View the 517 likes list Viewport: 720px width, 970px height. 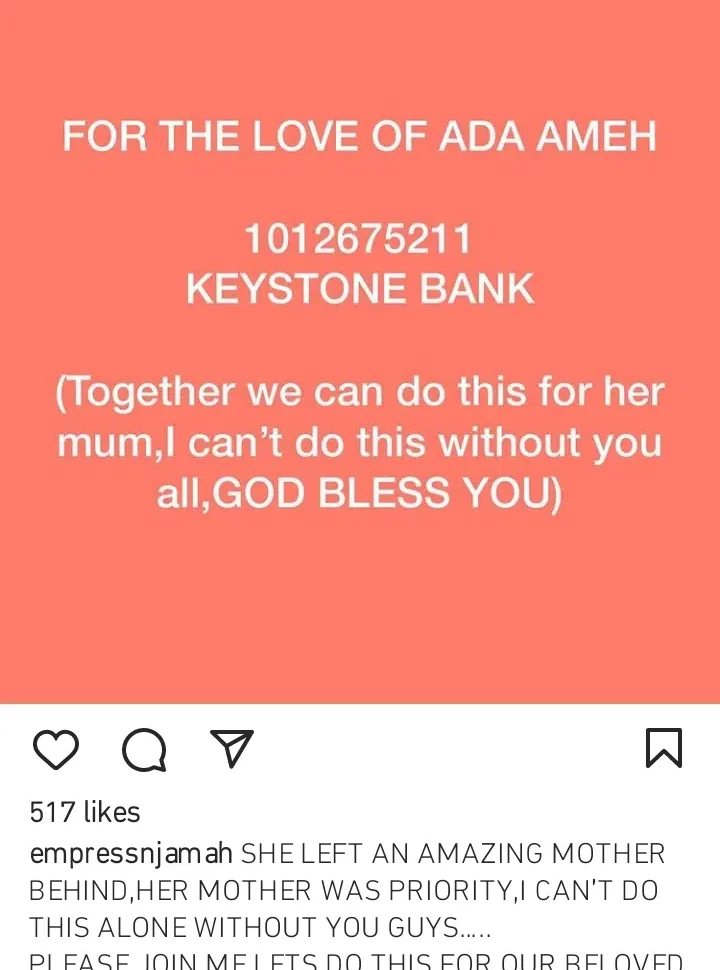85,812
